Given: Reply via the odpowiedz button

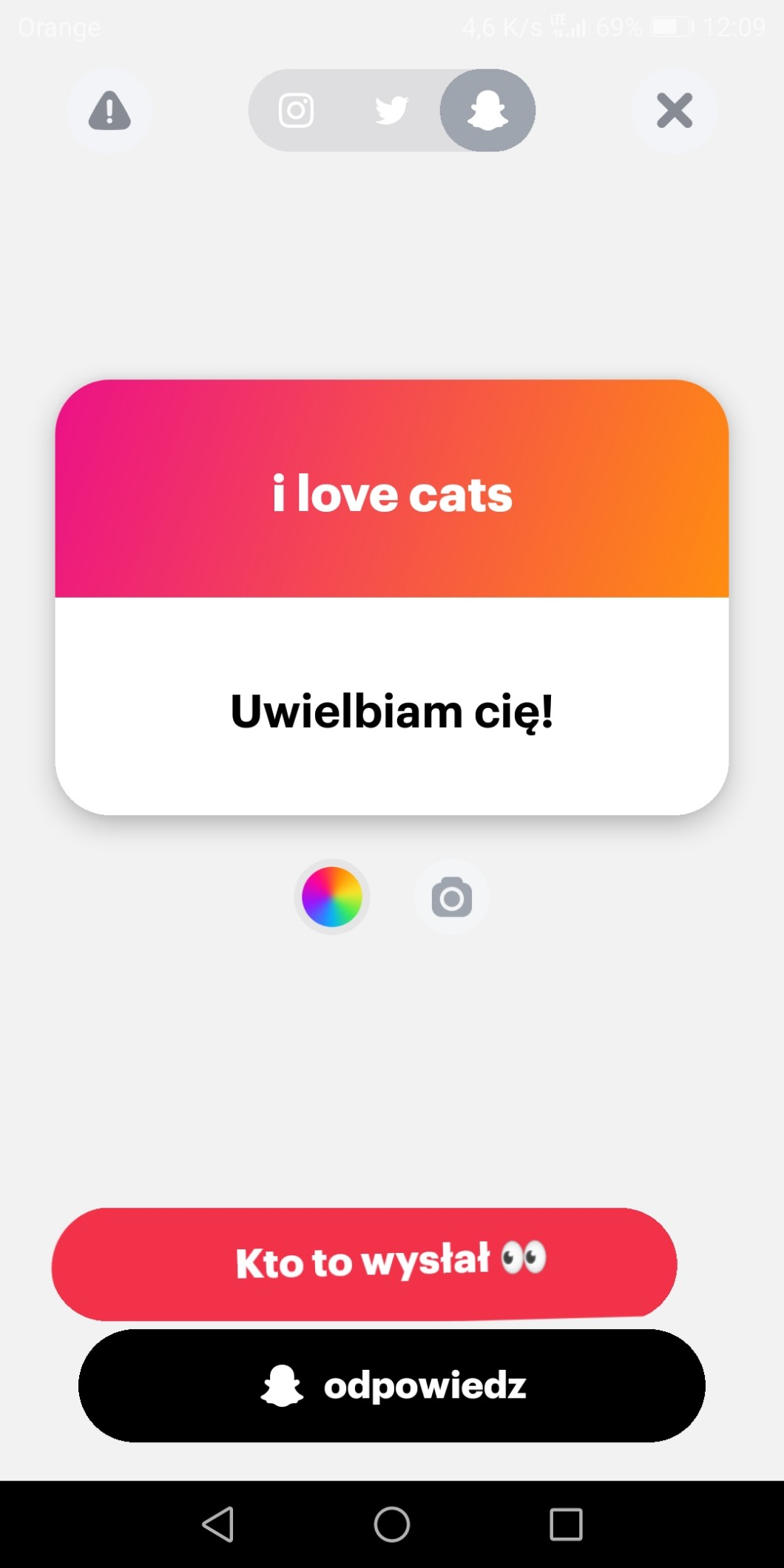Looking at the screenshot, I should click(x=392, y=1385).
